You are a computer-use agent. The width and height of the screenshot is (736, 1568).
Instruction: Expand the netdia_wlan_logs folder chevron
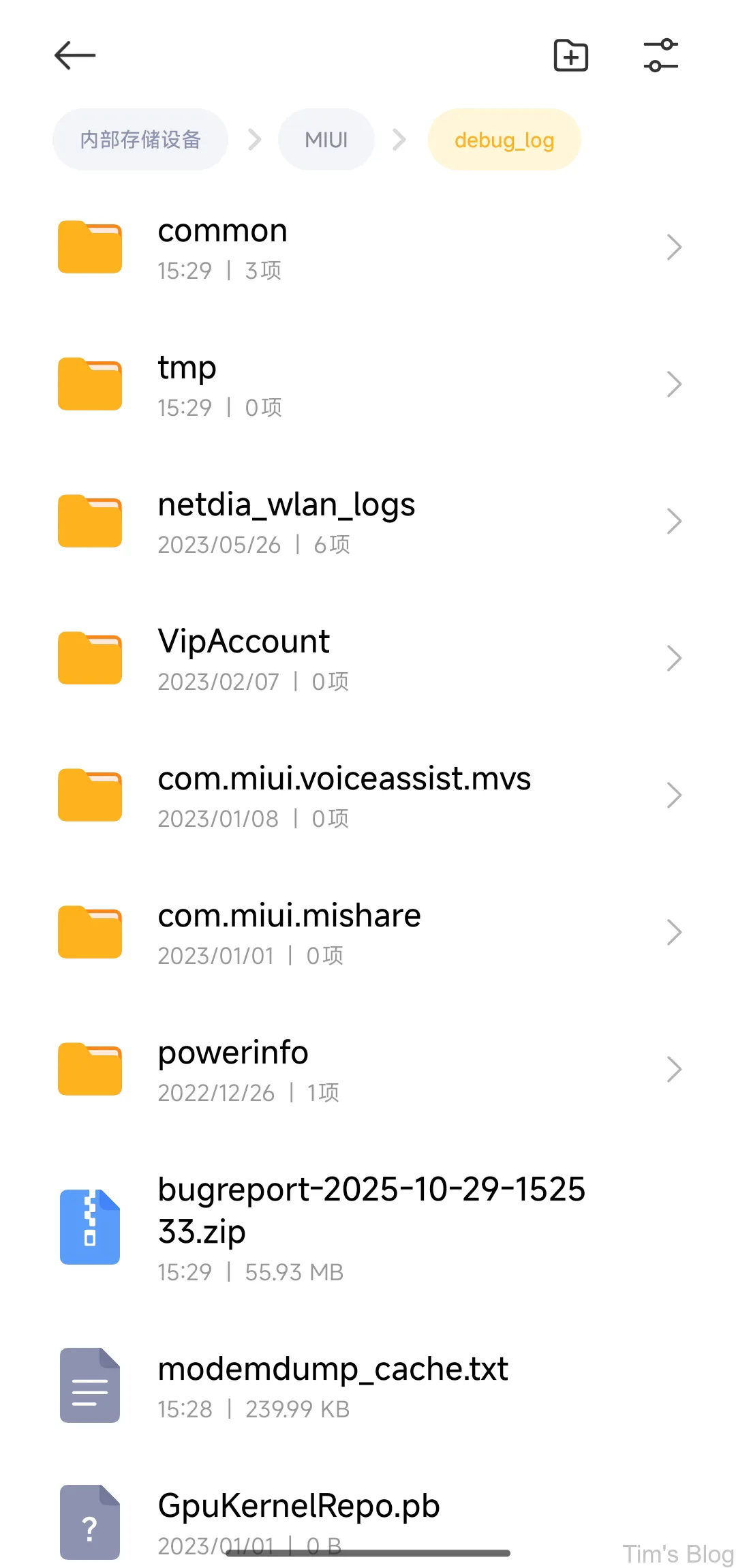tap(674, 521)
